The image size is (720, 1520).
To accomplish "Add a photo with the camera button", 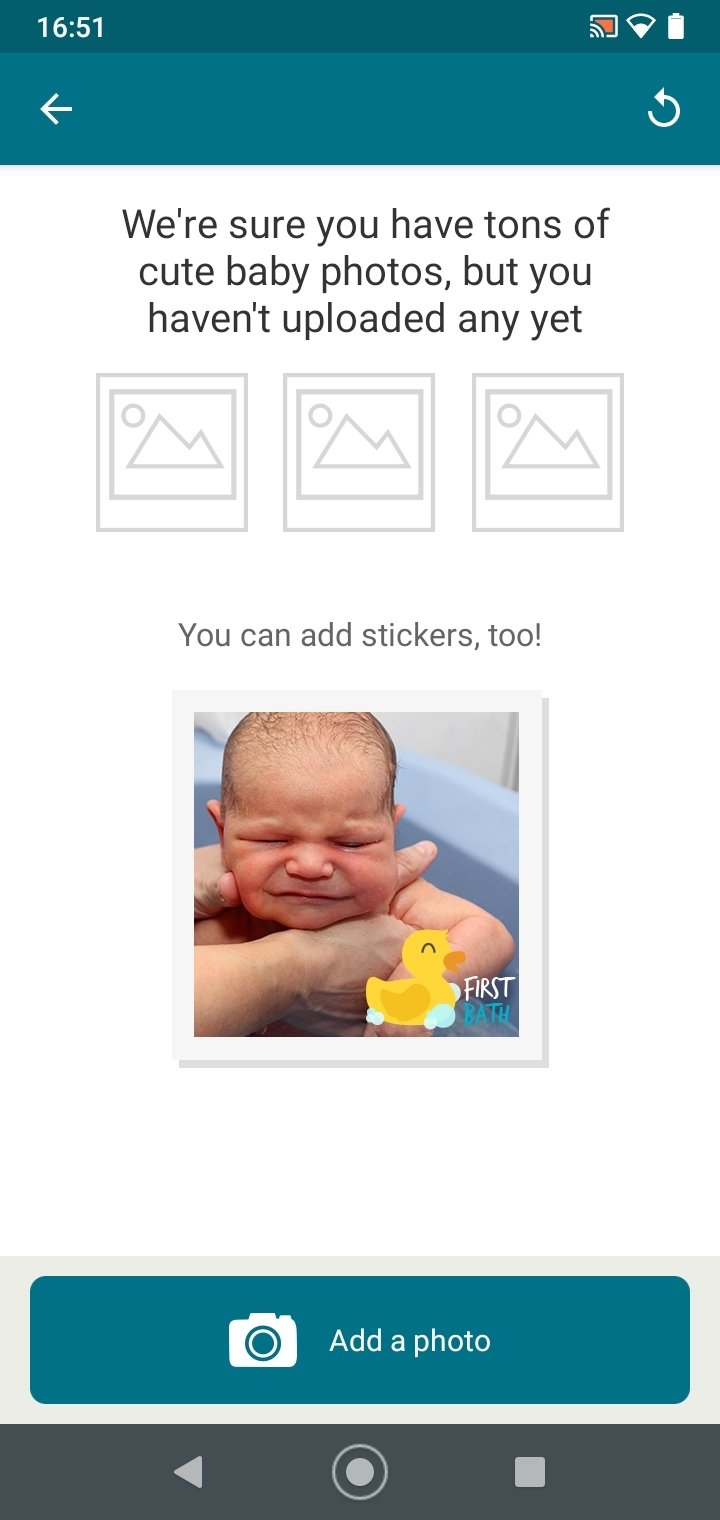I will [360, 1340].
